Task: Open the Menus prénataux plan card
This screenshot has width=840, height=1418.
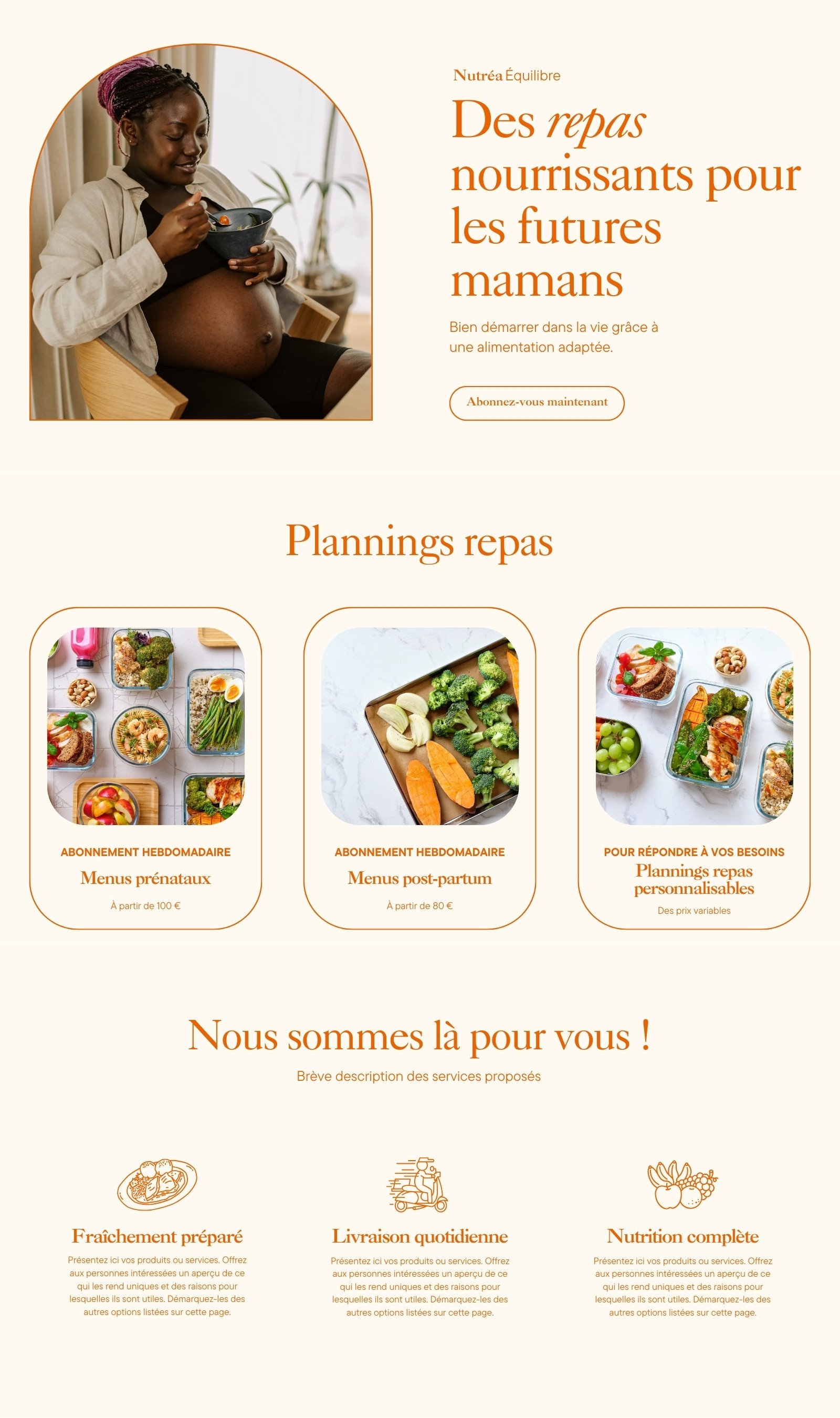Action: coord(145,768)
